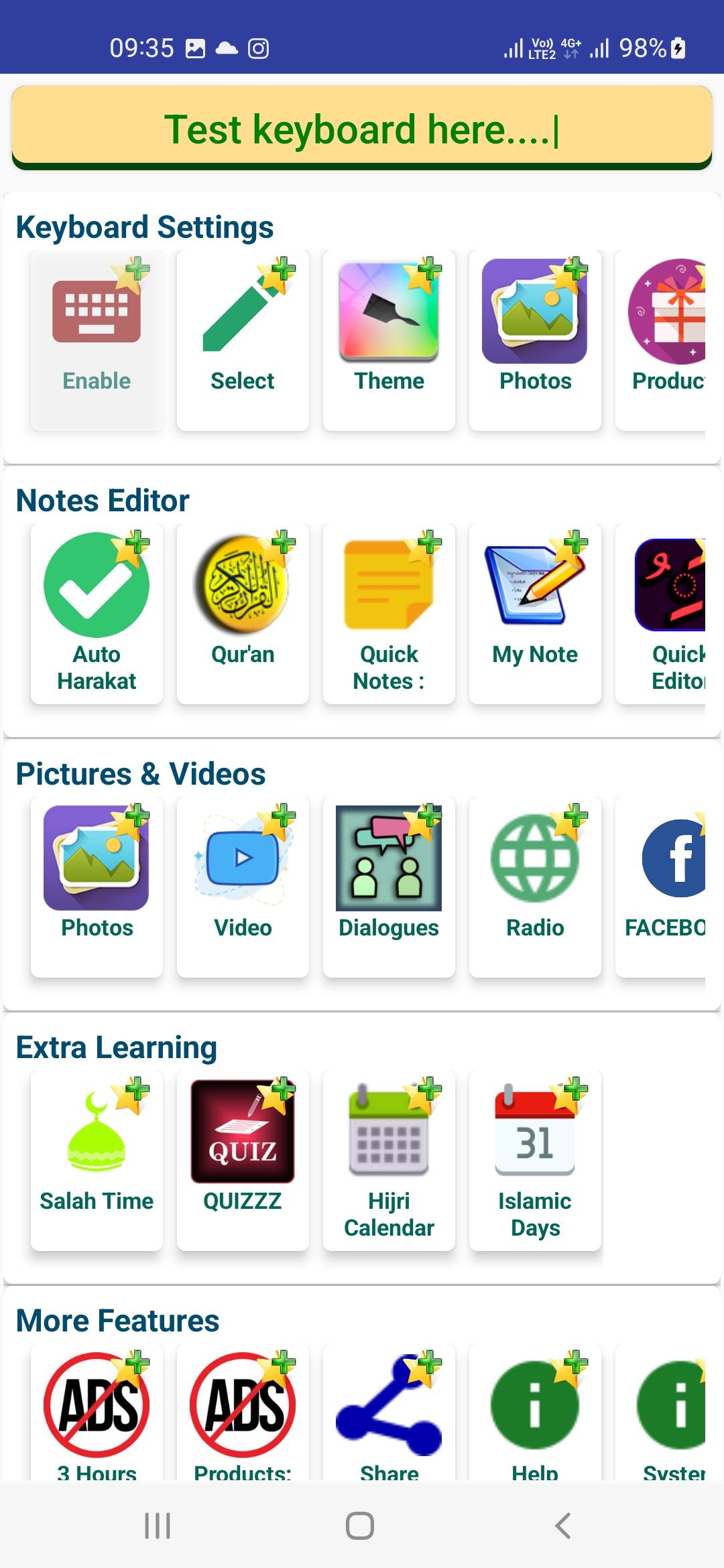This screenshot has width=724, height=1568.
Task: Go back using the system back button
Action: click(x=563, y=1526)
